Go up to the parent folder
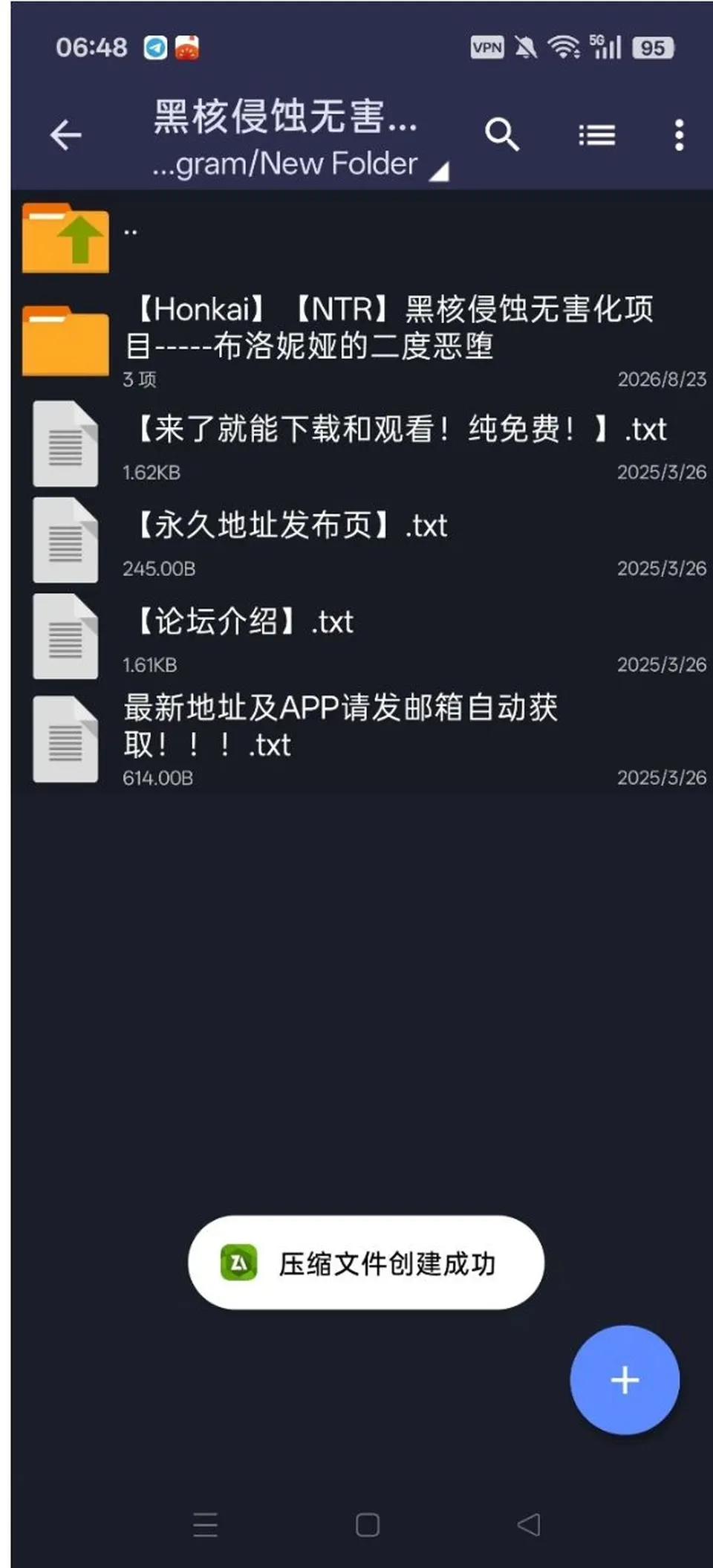The image size is (713, 1568). [362, 238]
